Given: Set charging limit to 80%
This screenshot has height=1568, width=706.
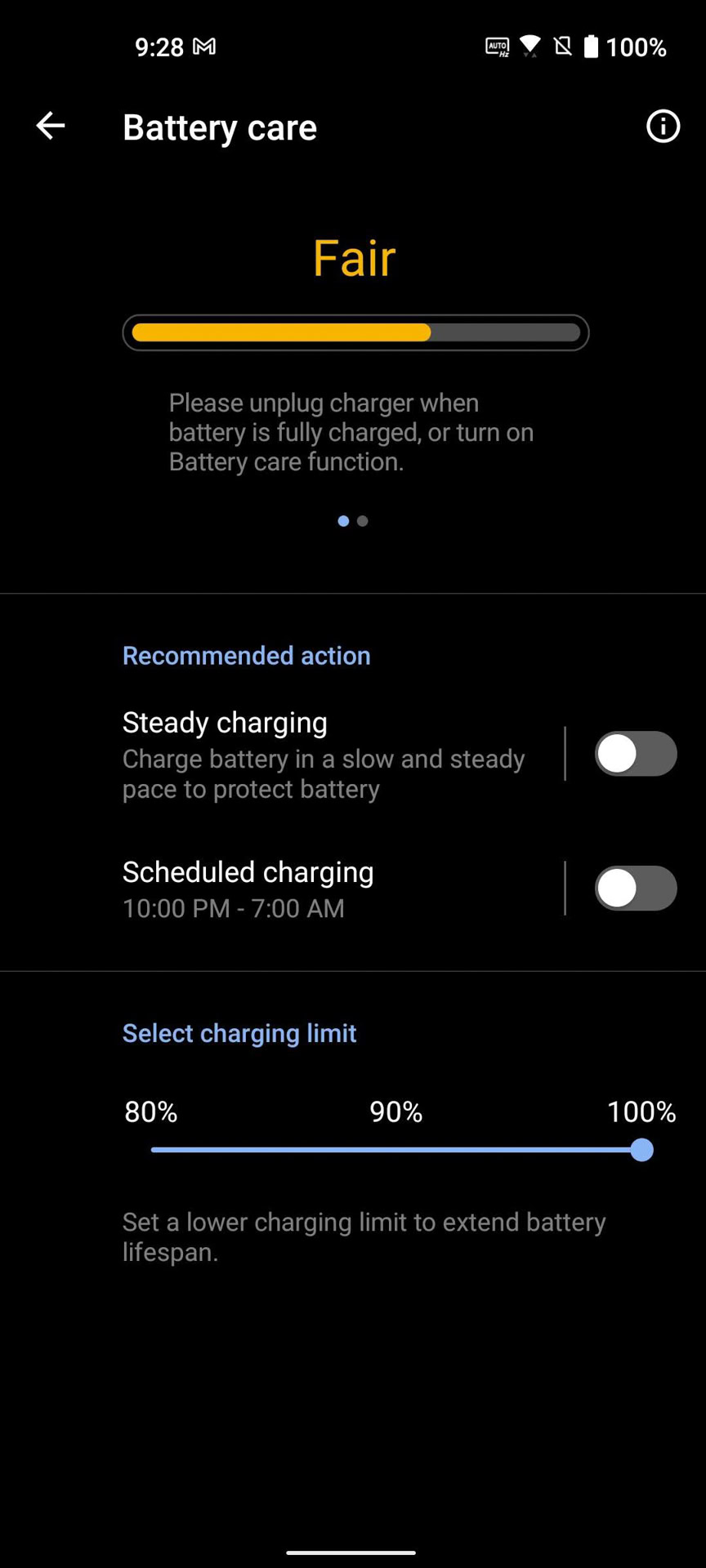Looking at the screenshot, I should tap(154, 1150).
